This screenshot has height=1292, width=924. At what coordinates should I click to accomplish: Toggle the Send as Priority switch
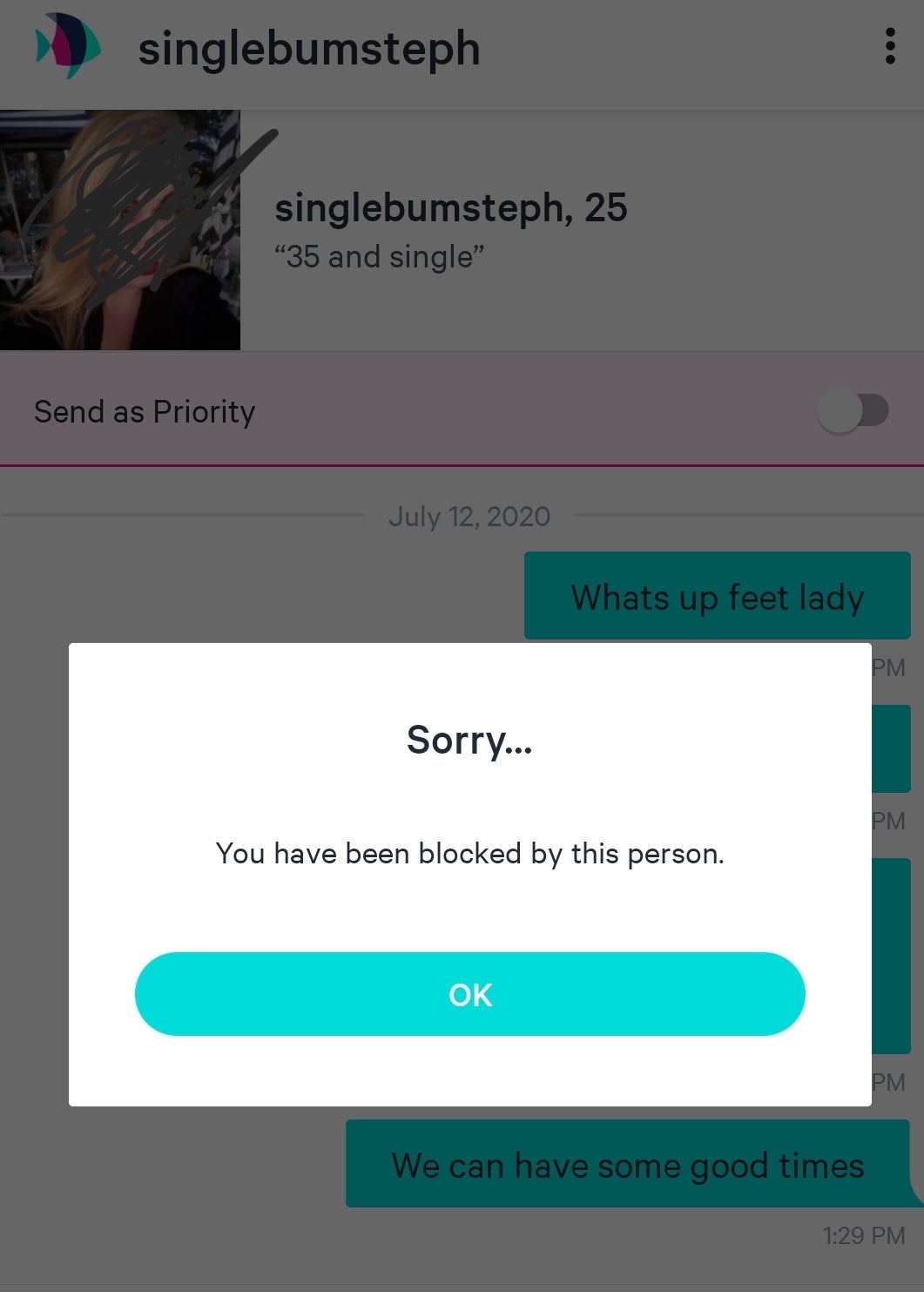coord(853,411)
